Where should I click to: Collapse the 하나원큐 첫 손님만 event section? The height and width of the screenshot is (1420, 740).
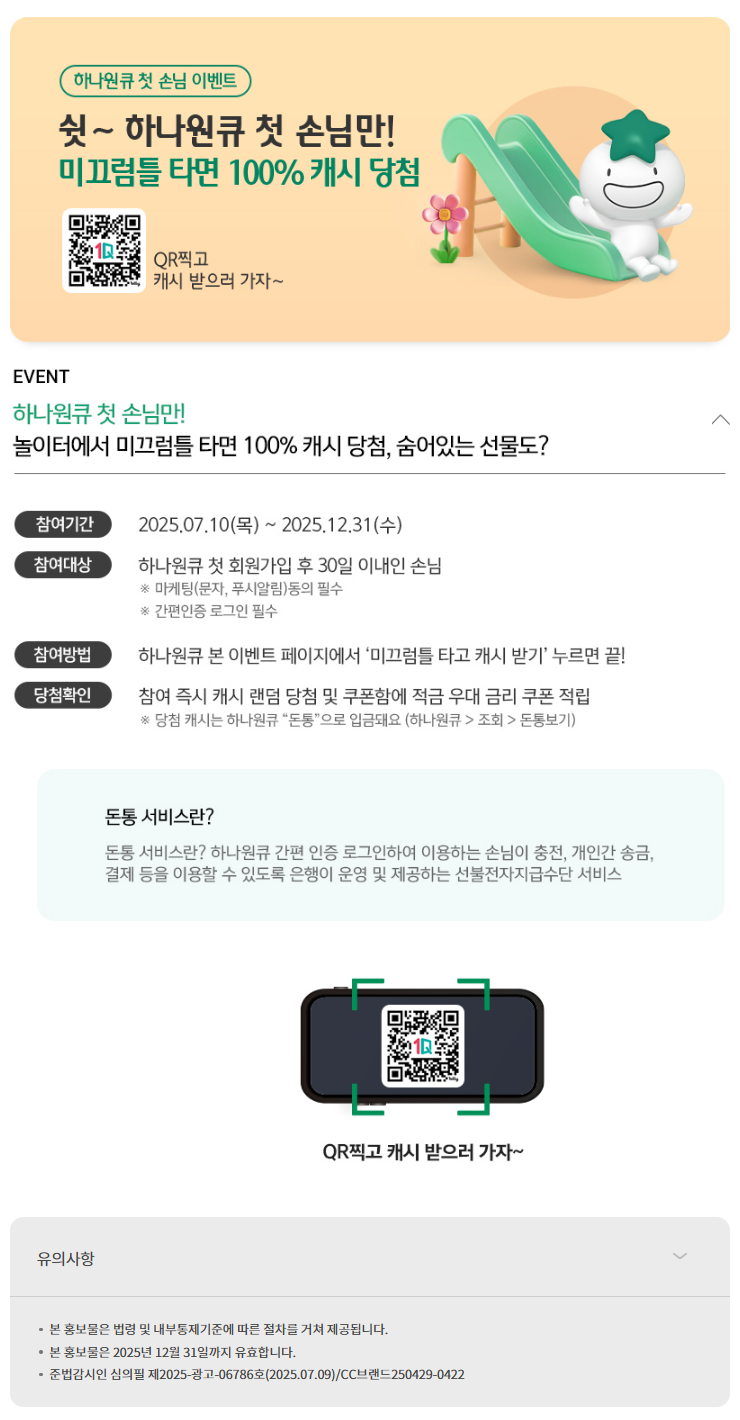(x=720, y=420)
